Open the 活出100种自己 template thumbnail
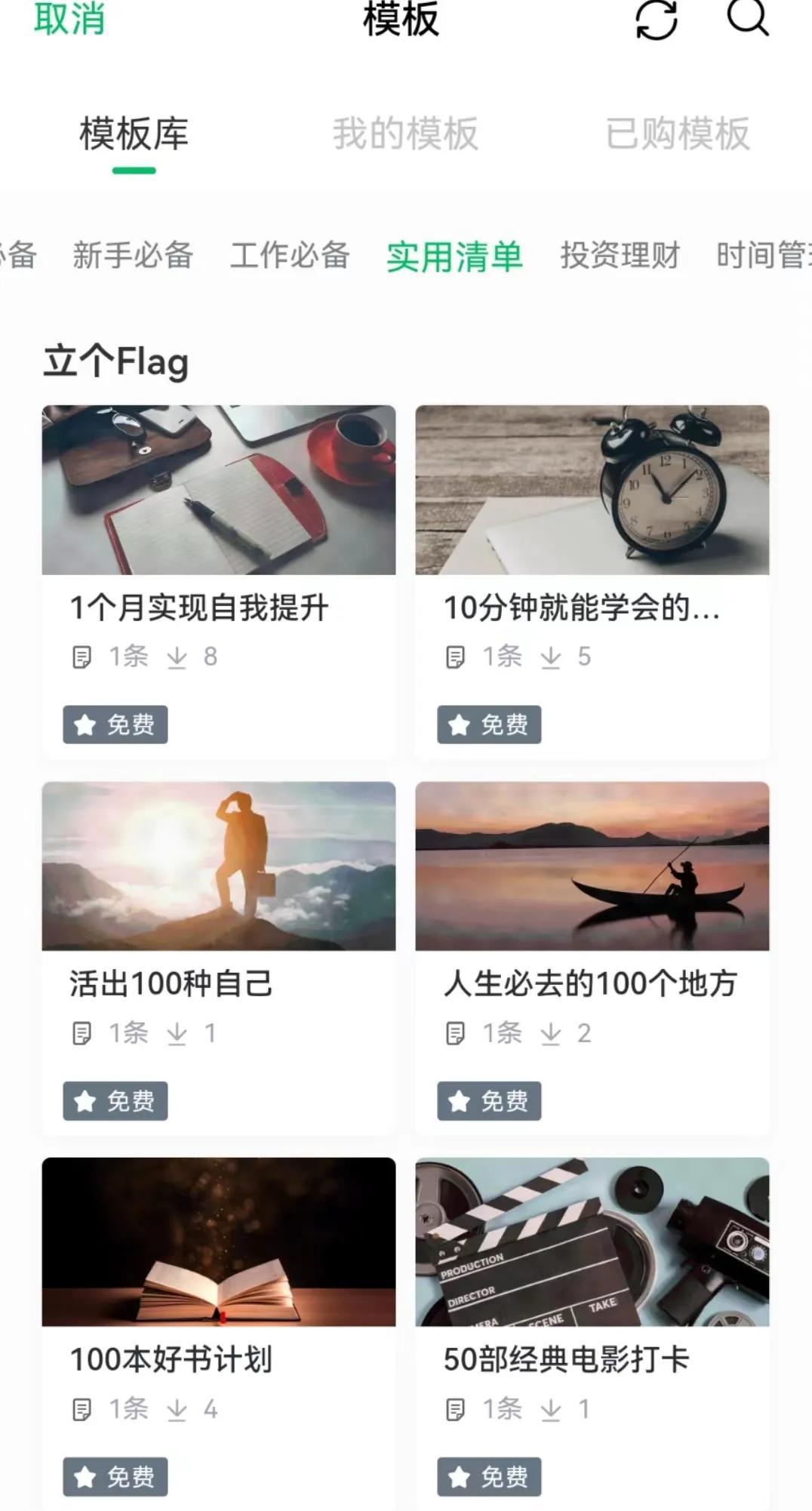The image size is (812, 1511). click(x=219, y=866)
